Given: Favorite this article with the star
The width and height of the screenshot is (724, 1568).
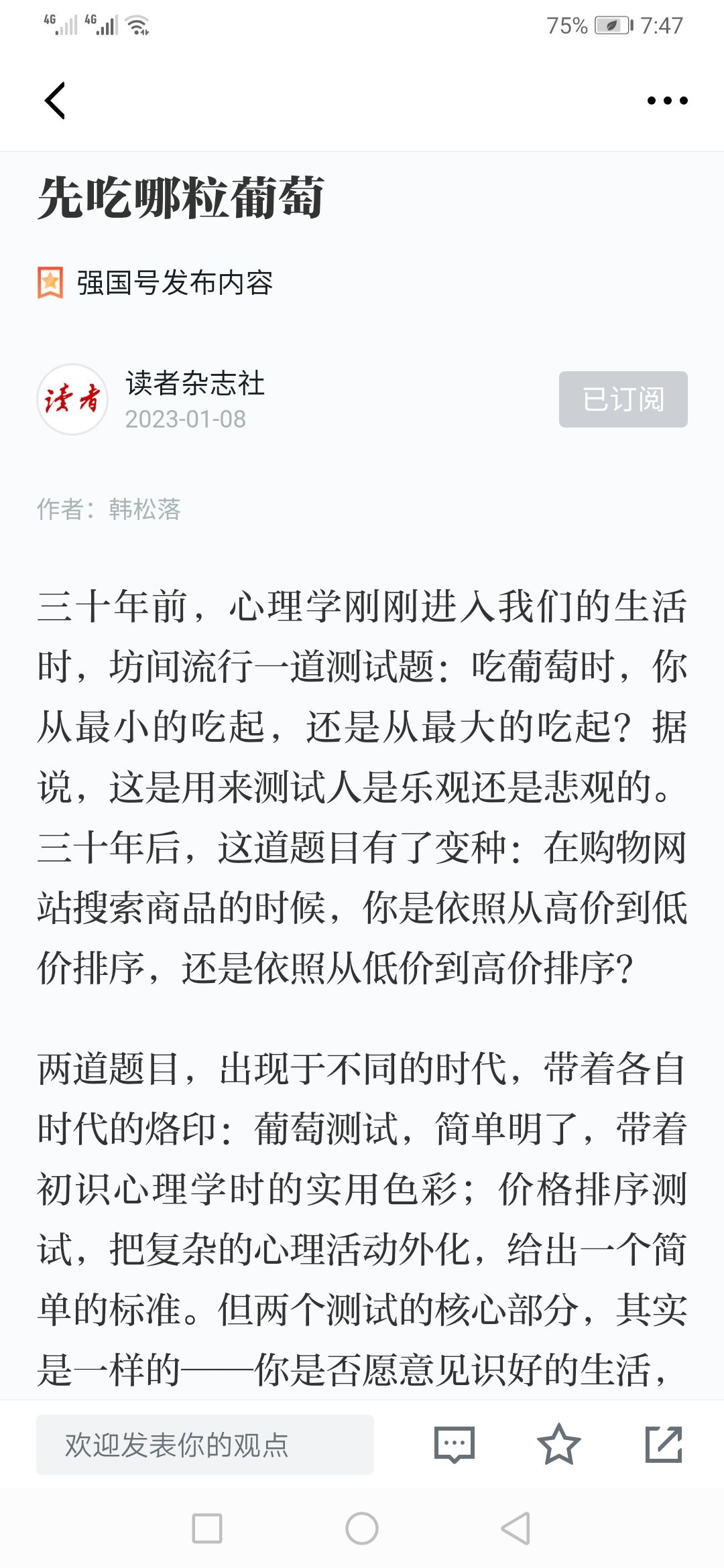Looking at the screenshot, I should pyautogui.click(x=558, y=1444).
